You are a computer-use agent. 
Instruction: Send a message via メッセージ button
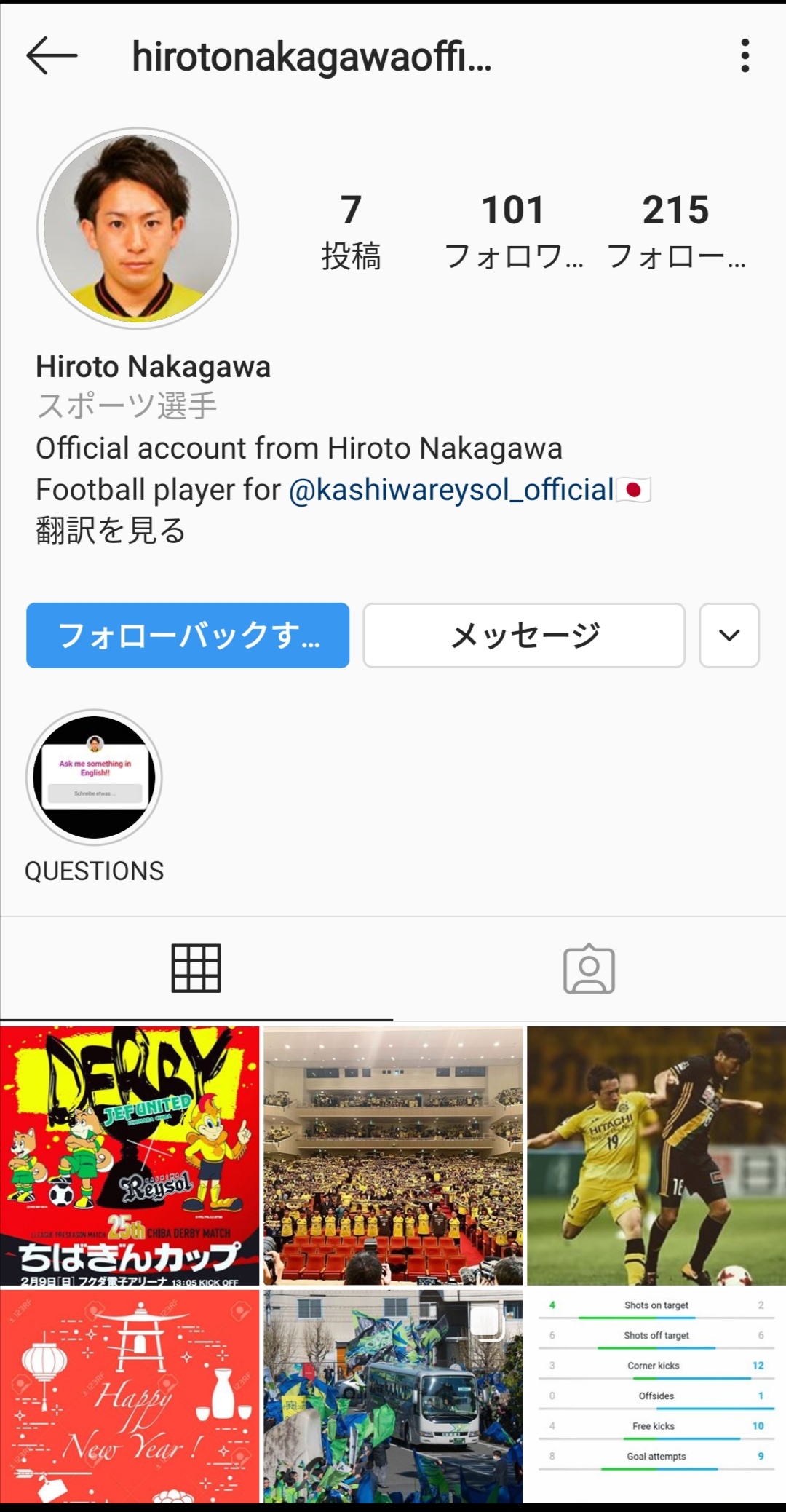(x=524, y=636)
